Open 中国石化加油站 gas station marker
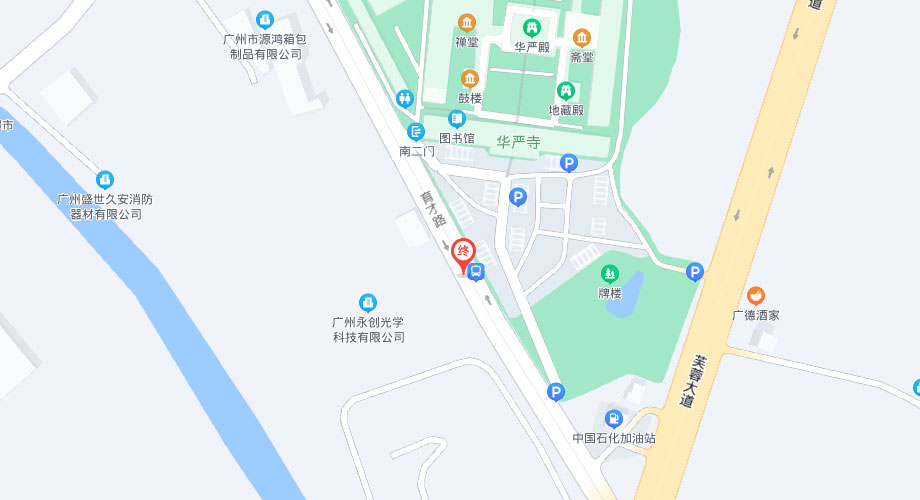This screenshot has width=920, height=500. [x=613, y=419]
